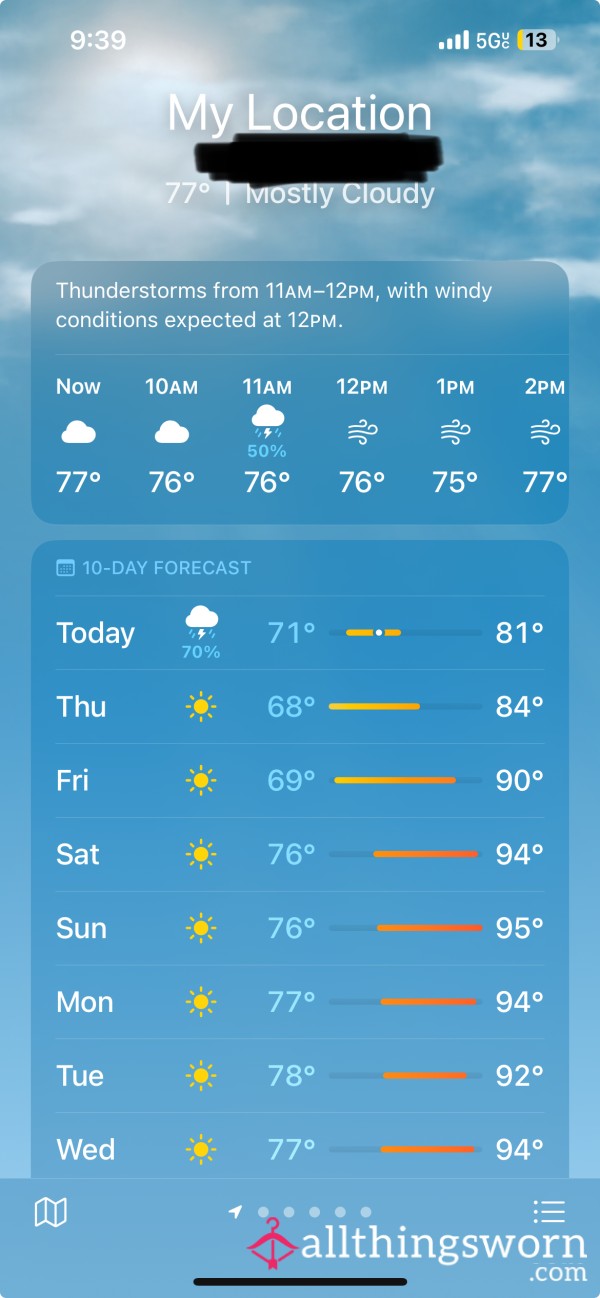The height and width of the screenshot is (1298, 600).
Task: Open the saved locations list
Action: click(549, 1212)
